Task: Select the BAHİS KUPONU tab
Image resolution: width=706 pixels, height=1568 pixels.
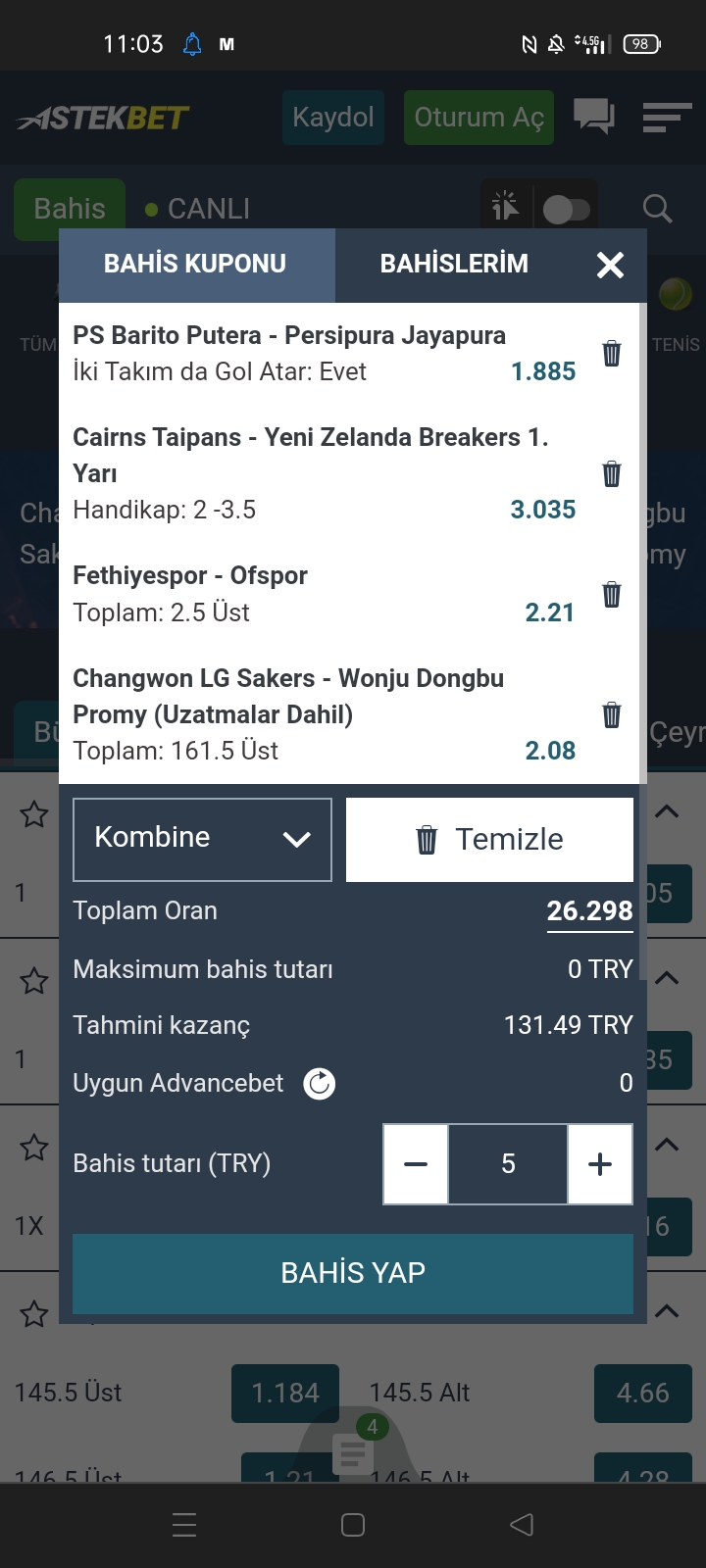Action: pos(196,264)
